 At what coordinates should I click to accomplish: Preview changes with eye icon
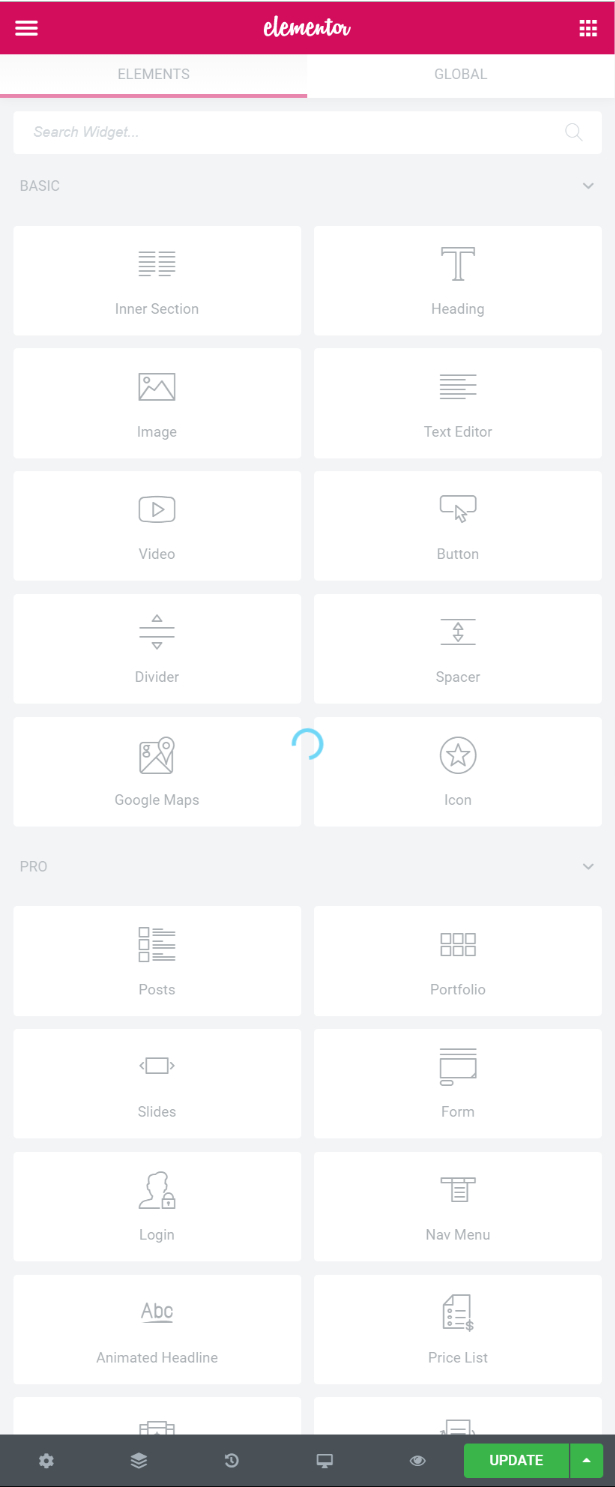[x=418, y=1461]
